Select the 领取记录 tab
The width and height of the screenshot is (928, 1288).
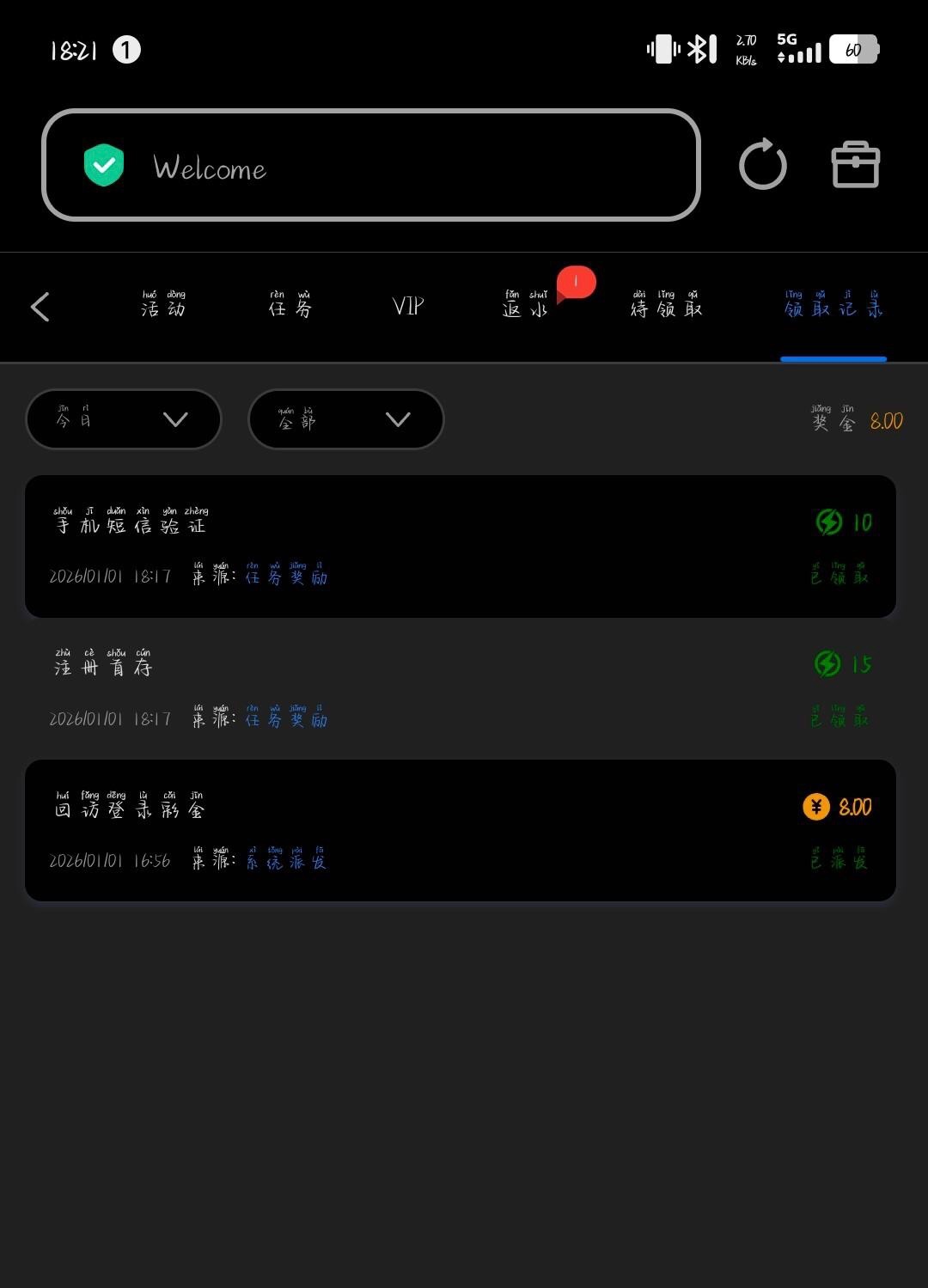(833, 306)
